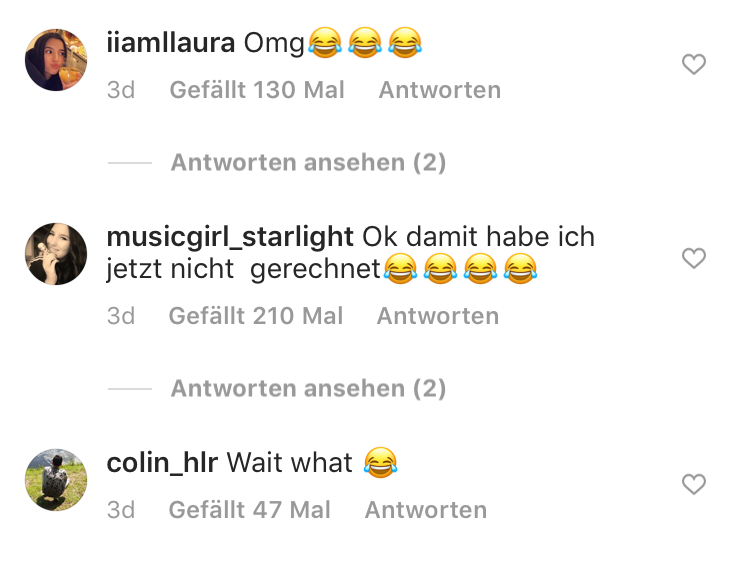Expand replies under iiamllaura's comment
The height and width of the screenshot is (568, 750).
(308, 162)
